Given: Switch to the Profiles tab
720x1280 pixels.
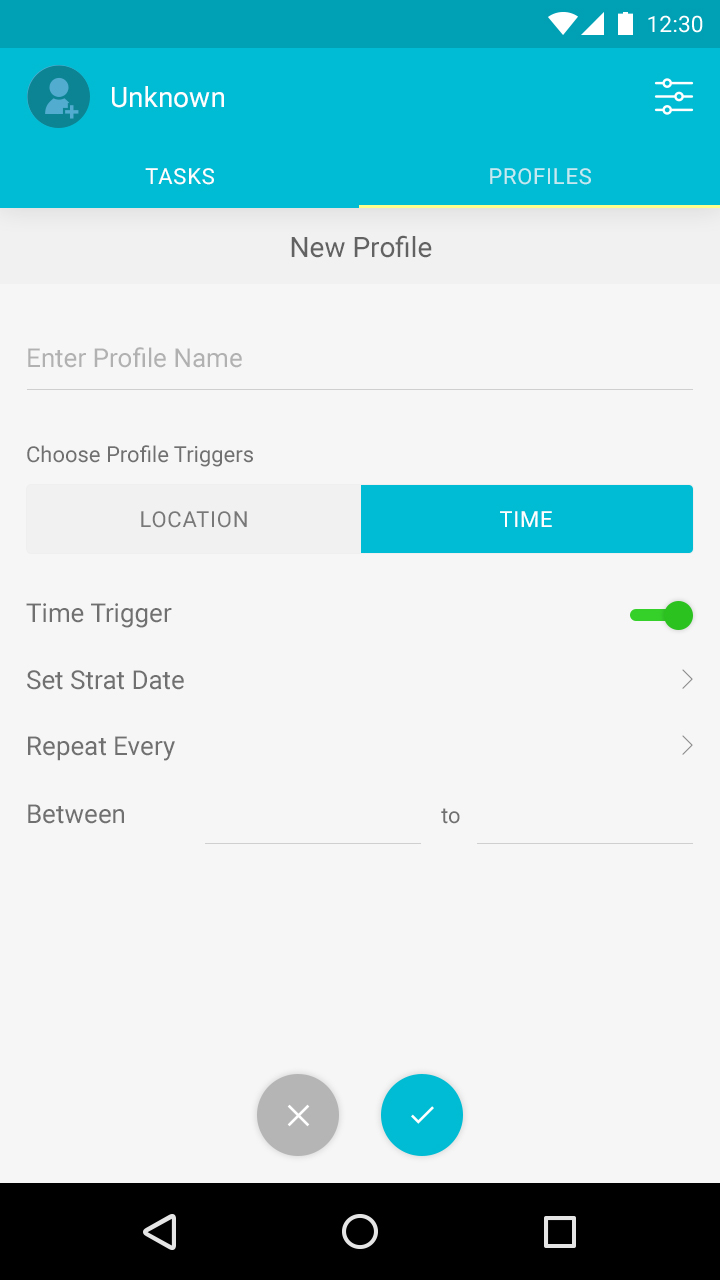Looking at the screenshot, I should pos(540,177).
